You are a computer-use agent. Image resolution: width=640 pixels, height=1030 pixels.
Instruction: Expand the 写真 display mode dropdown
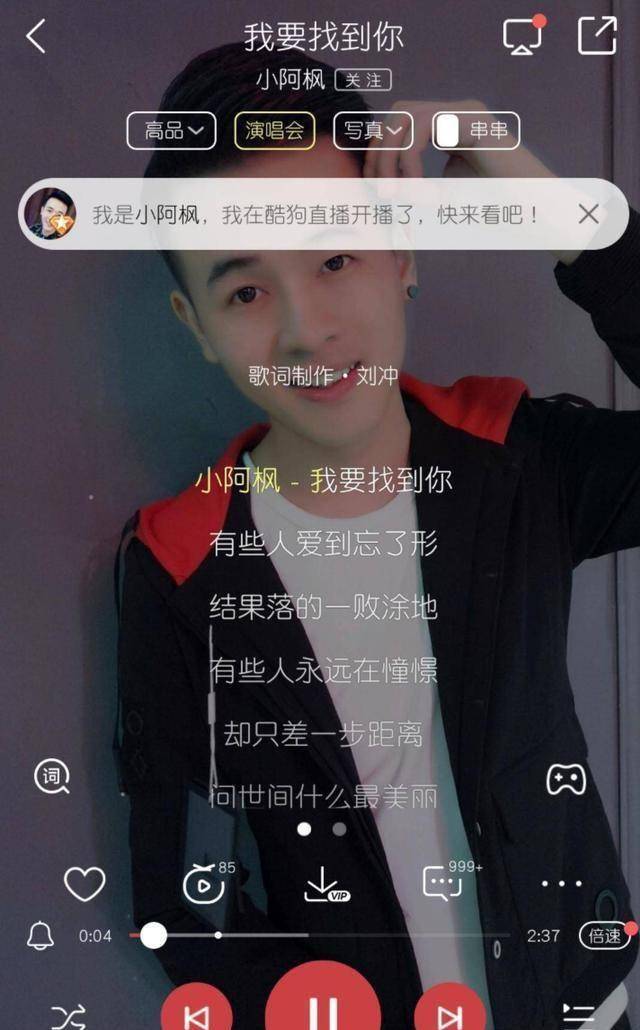coord(373,130)
